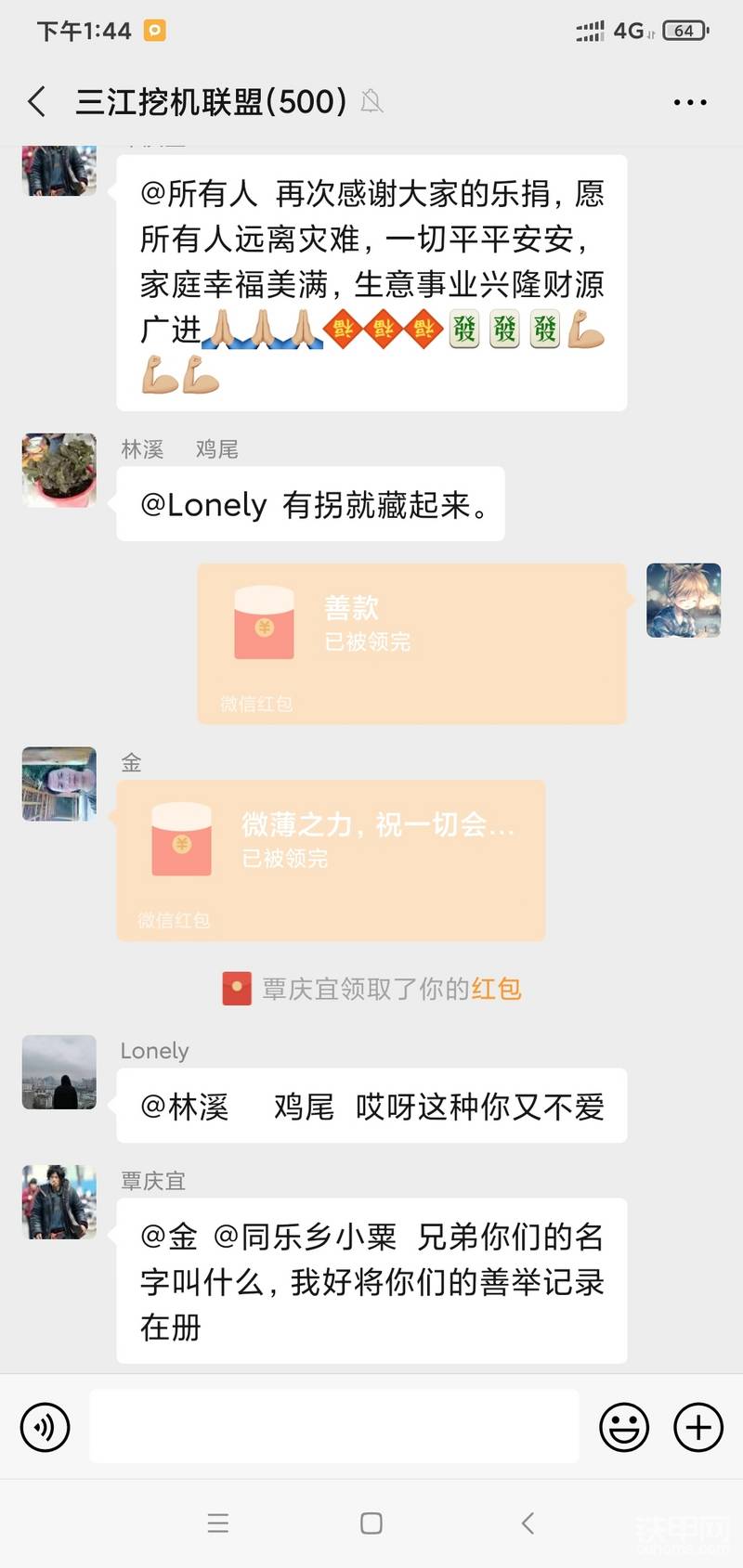The height and width of the screenshot is (1568, 743).
Task: Open the group chat's more options menu
Action: point(689,102)
